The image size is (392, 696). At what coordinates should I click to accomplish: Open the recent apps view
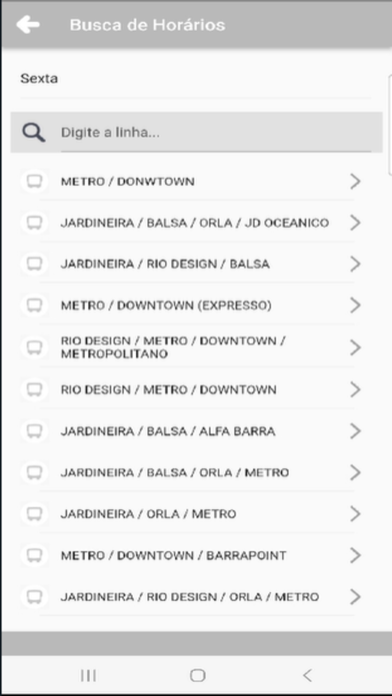click(x=89, y=676)
